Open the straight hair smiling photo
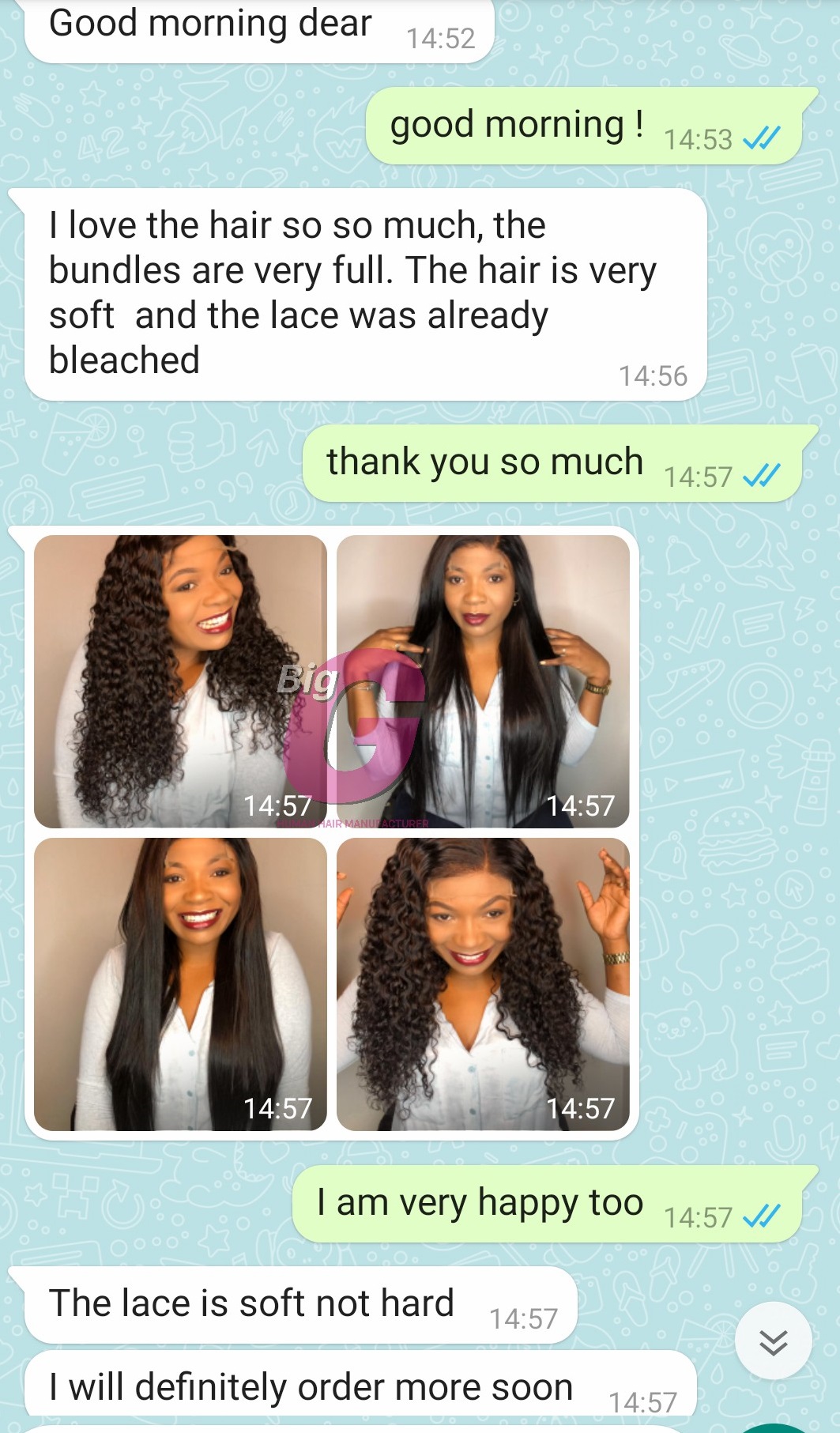This screenshot has width=840, height=1433. coord(180,984)
